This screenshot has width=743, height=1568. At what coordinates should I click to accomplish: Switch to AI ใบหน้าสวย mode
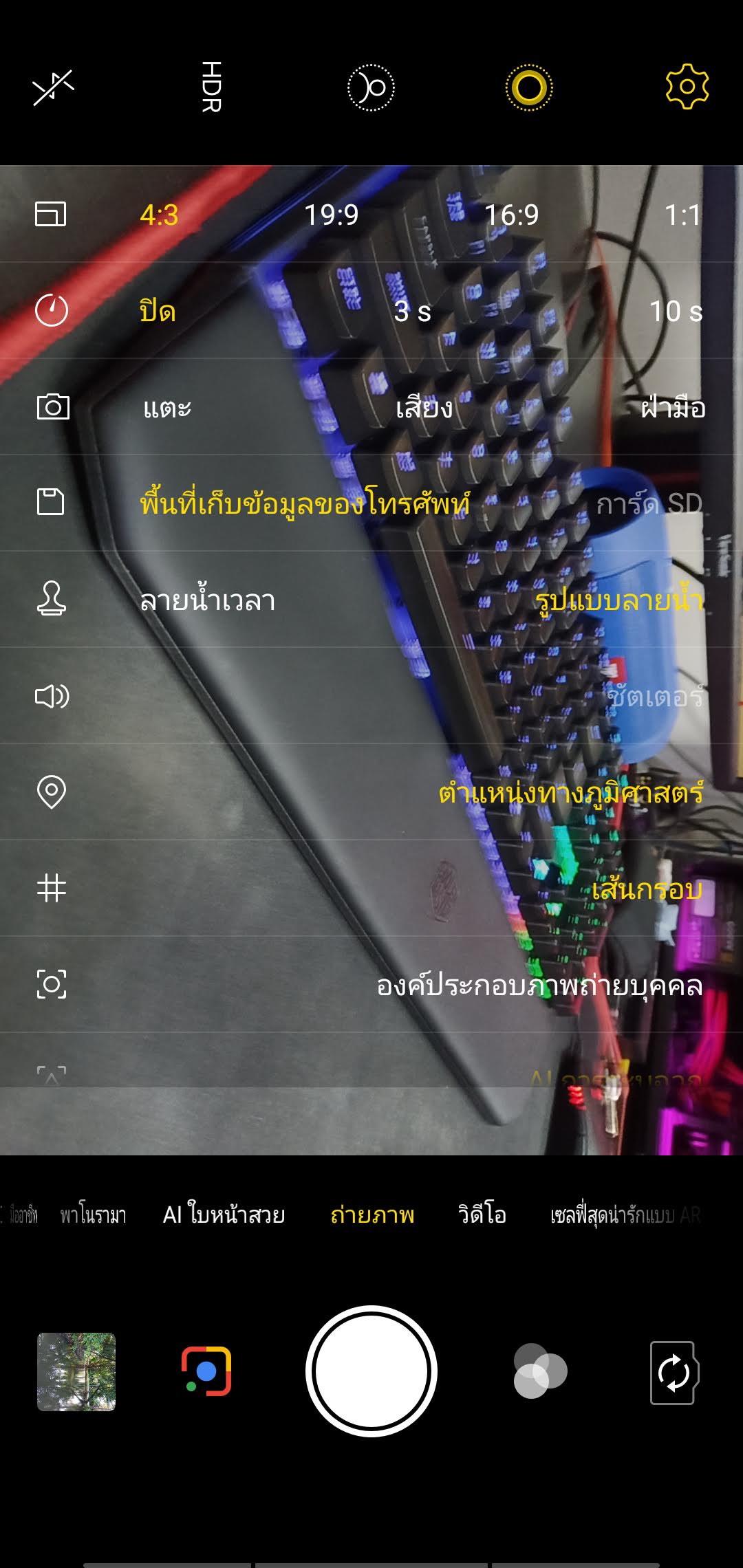point(224,1215)
